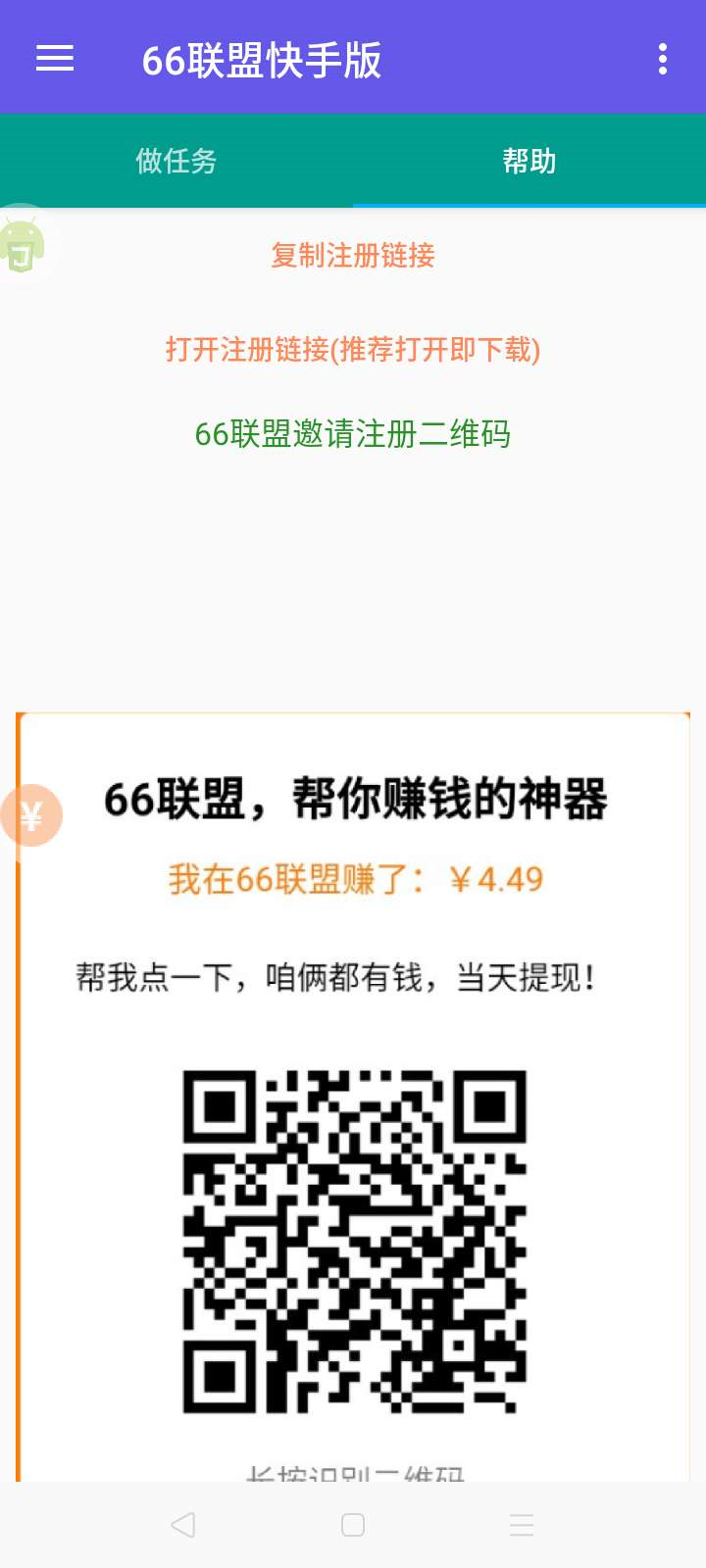The width and height of the screenshot is (706, 1568).
Task: Open 打开注册链接 registration link
Action: [x=353, y=349]
